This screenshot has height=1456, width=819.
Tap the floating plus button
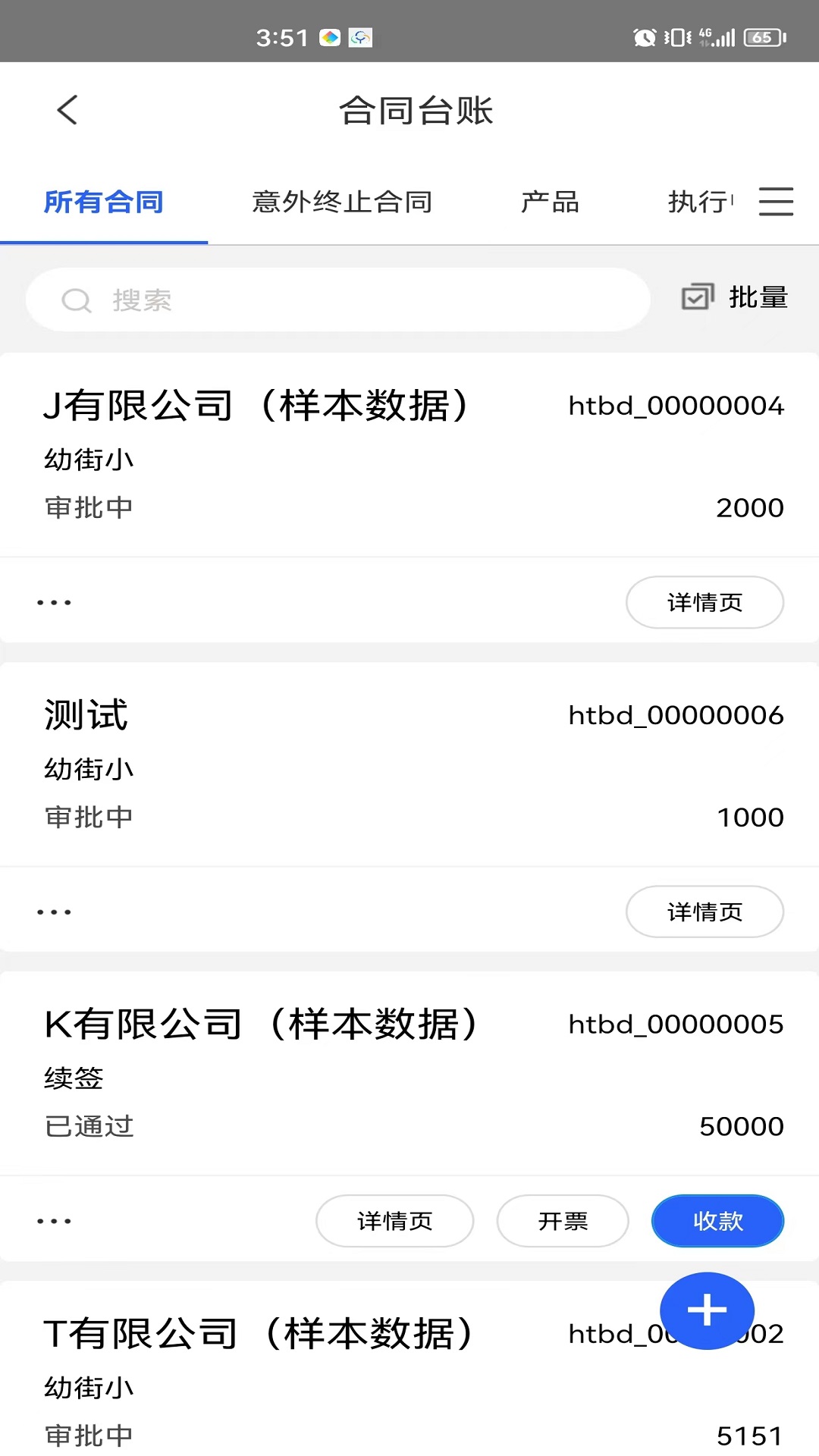[x=706, y=1311]
